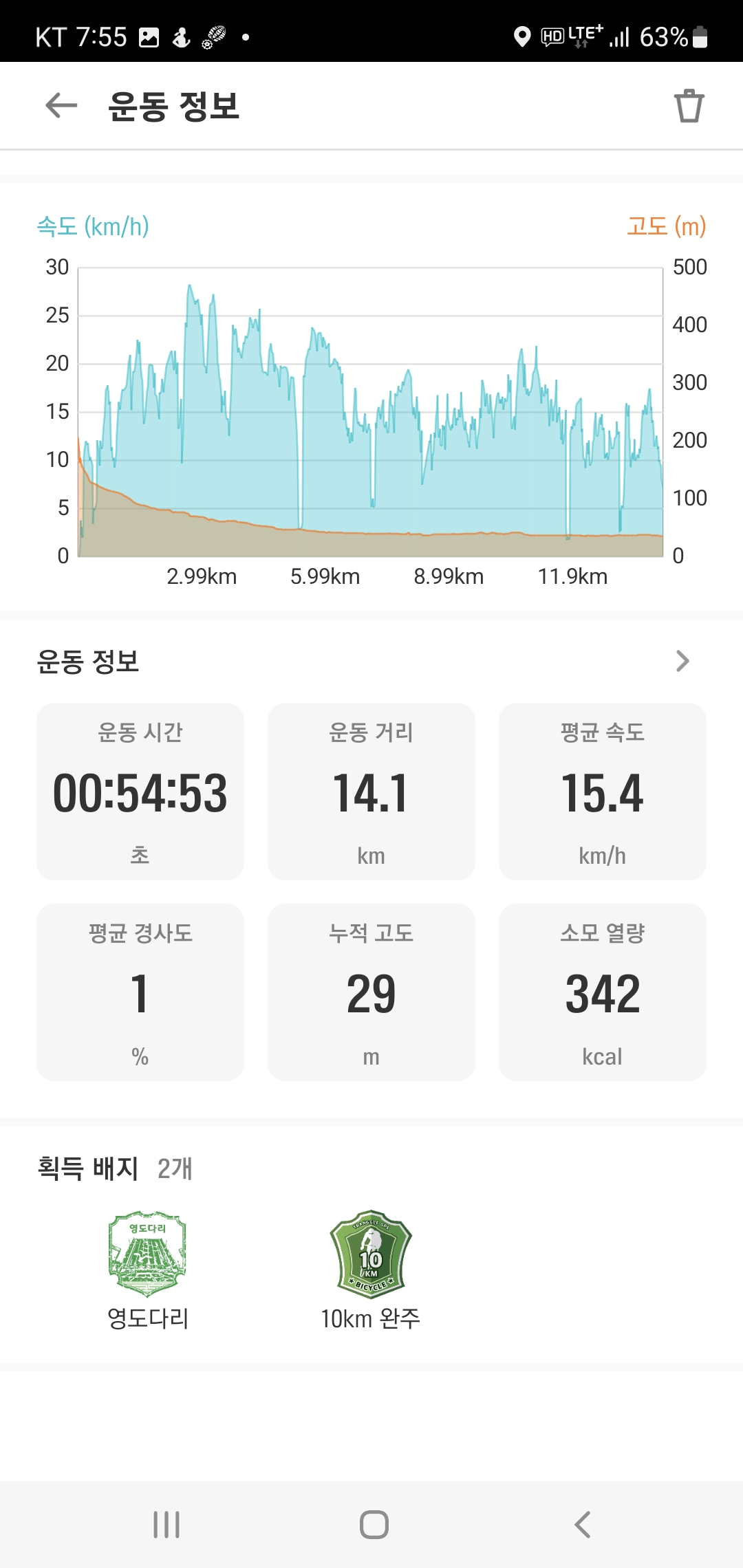Go back using the top-left arrow
743x1568 pixels.
(61, 105)
